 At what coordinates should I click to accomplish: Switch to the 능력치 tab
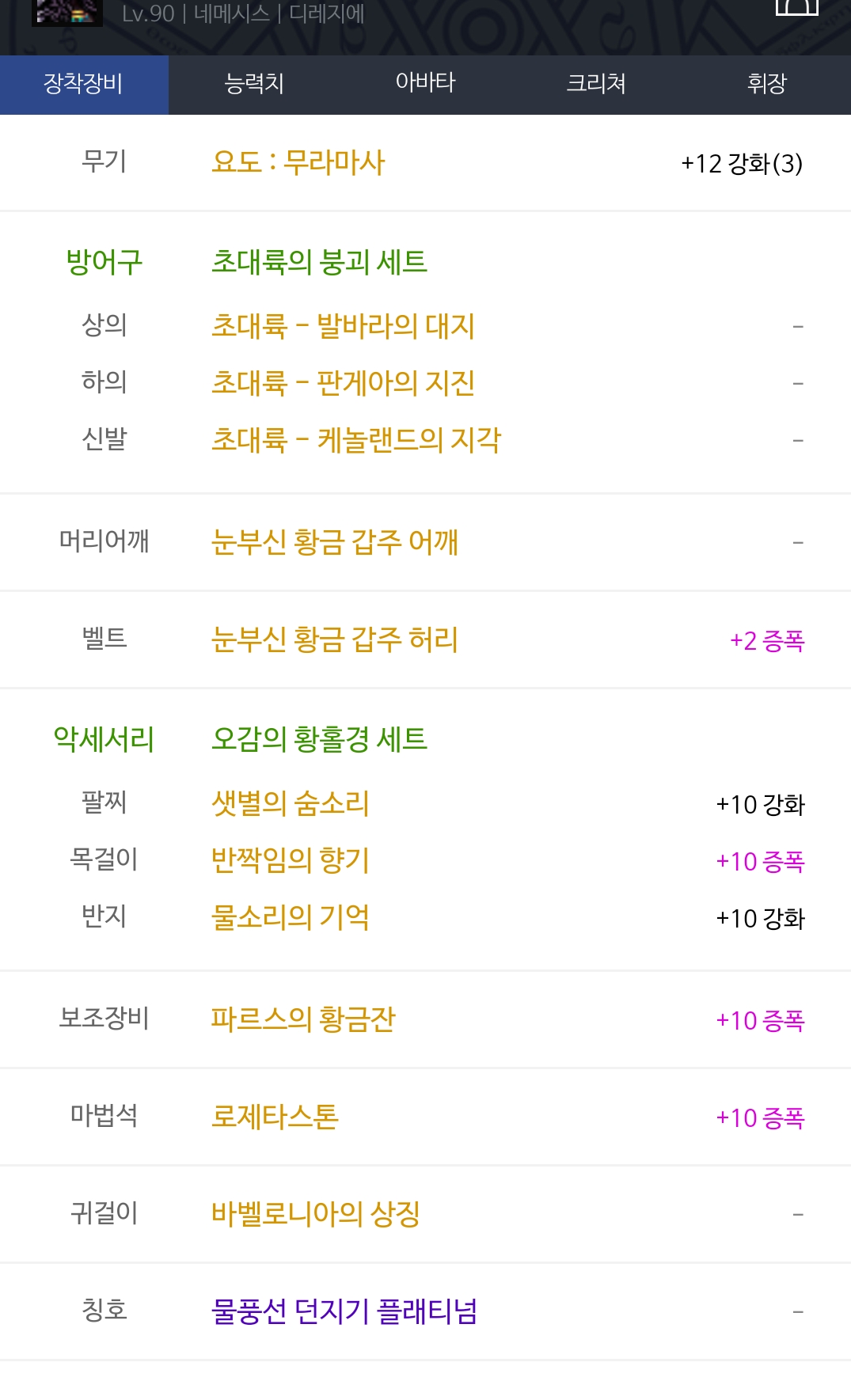[x=254, y=84]
